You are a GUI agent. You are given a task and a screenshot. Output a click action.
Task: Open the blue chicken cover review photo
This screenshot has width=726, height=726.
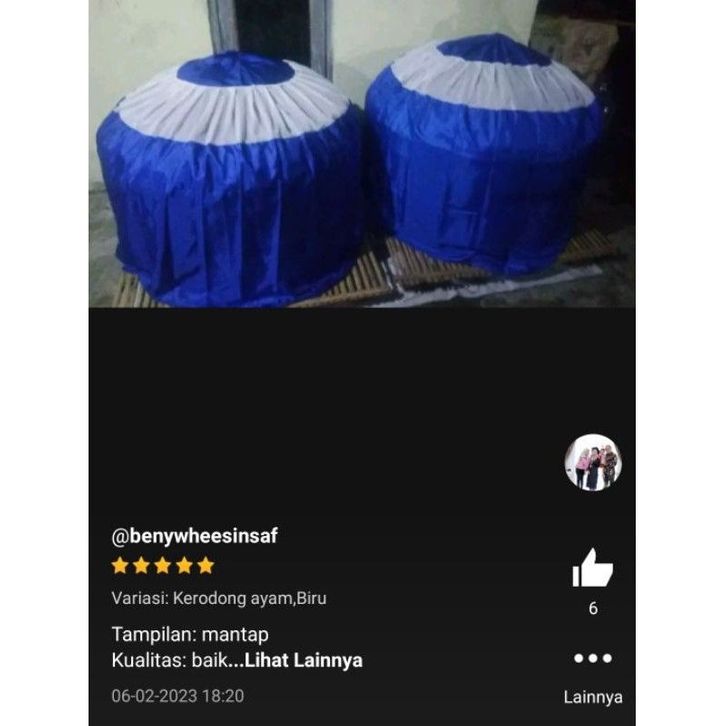pos(362,153)
